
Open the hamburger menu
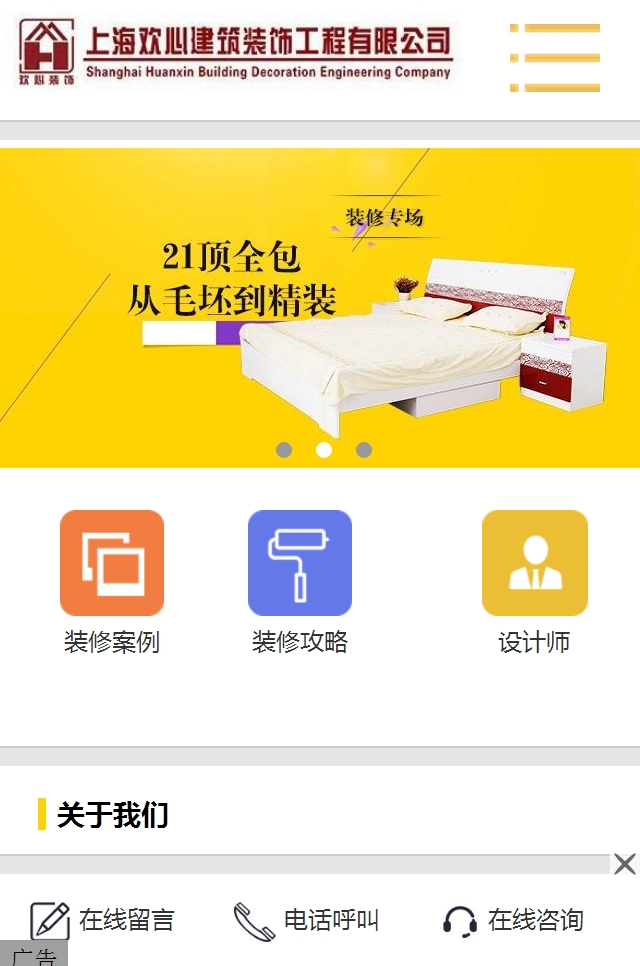555,58
